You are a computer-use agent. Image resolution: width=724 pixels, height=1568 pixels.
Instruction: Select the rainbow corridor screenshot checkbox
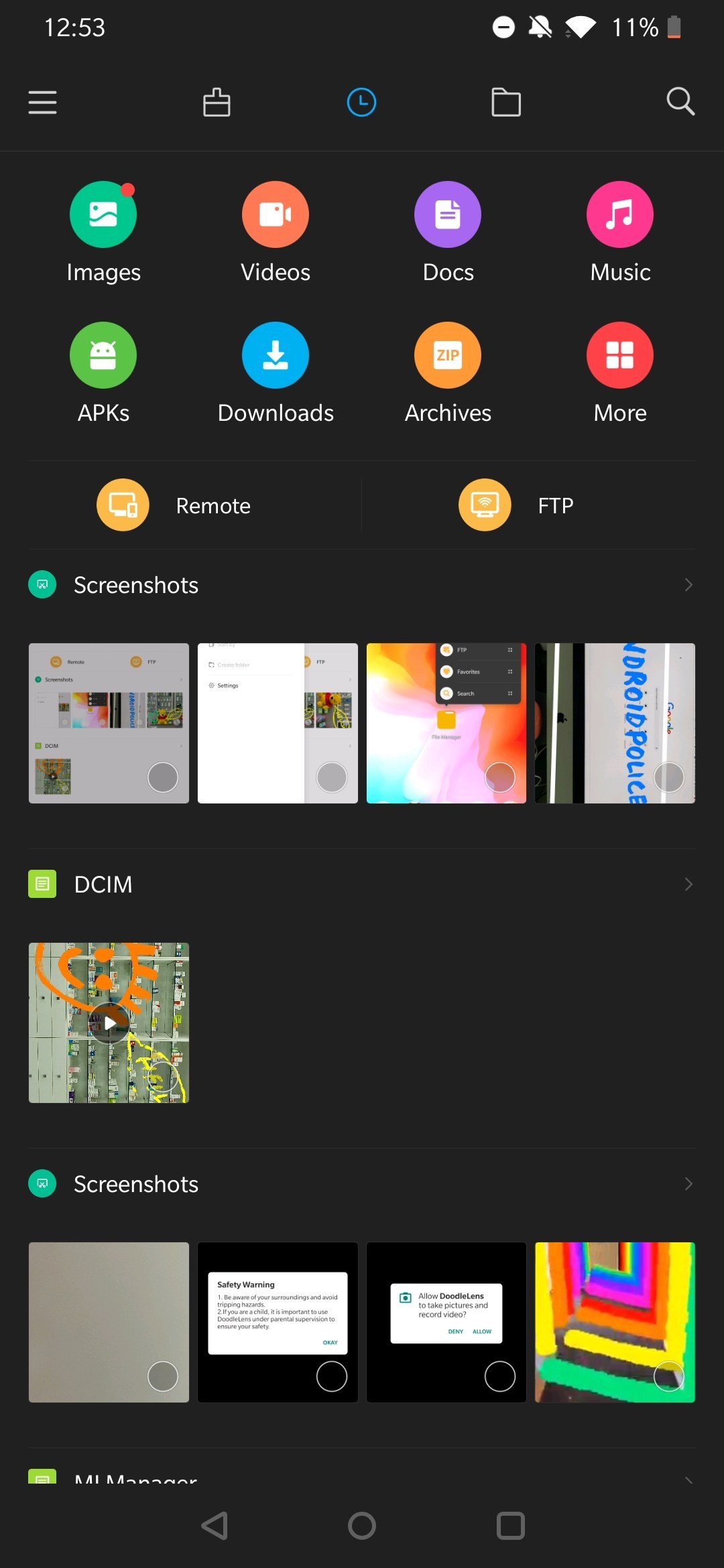point(668,1376)
